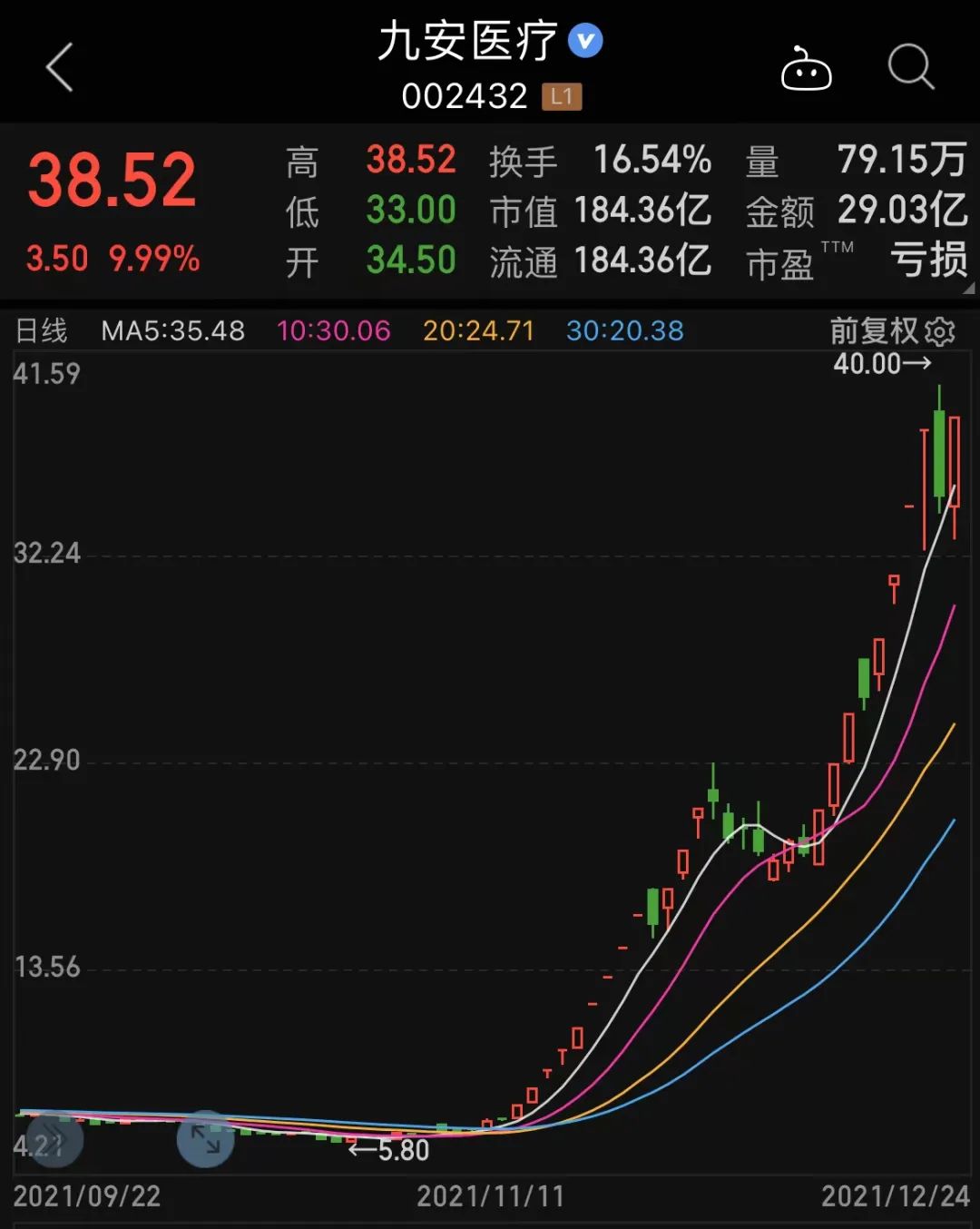The height and width of the screenshot is (1229, 980).
Task: Expand the quote details panel corner arrow
Action: tap(968, 289)
